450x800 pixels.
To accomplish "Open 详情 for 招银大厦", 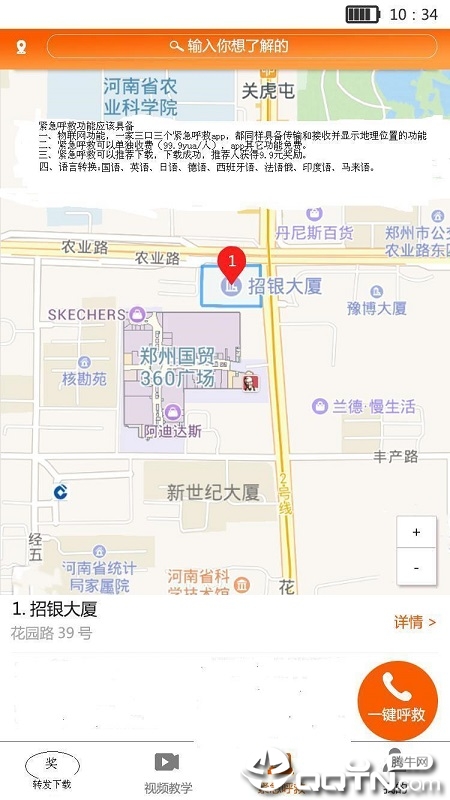I will (x=415, y=622).
